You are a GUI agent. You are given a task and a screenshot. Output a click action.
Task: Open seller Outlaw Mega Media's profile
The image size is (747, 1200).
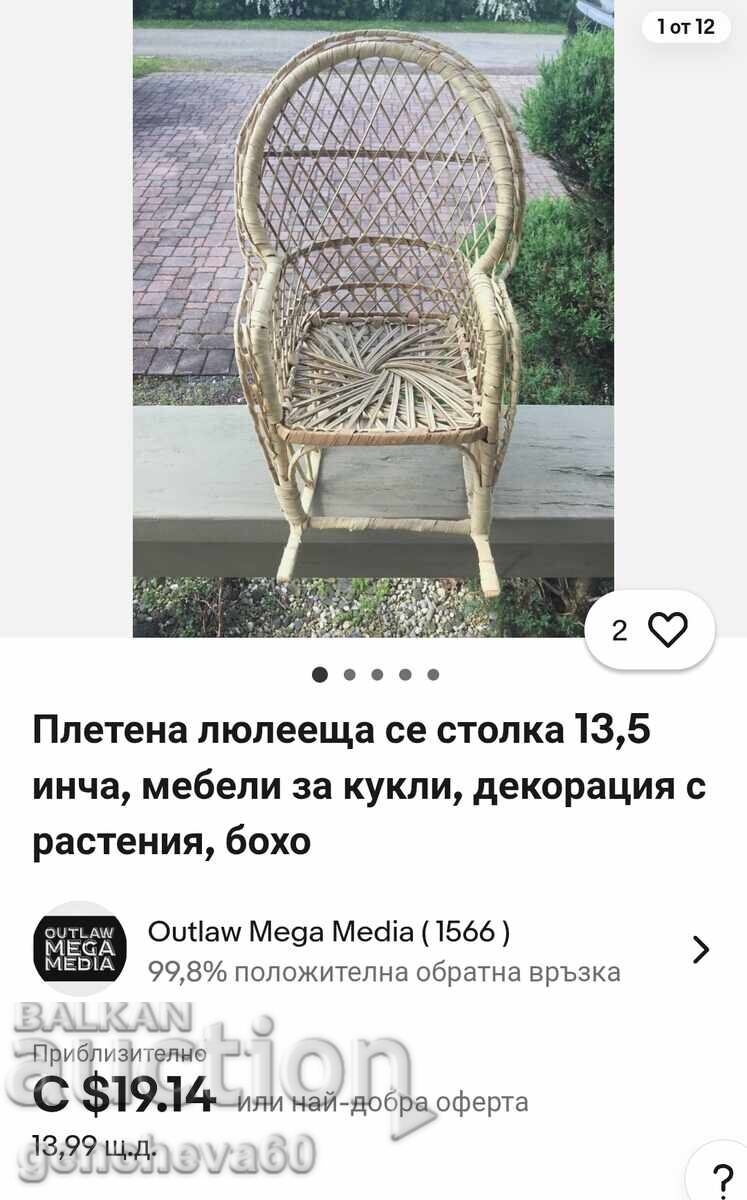pos(328,932)
